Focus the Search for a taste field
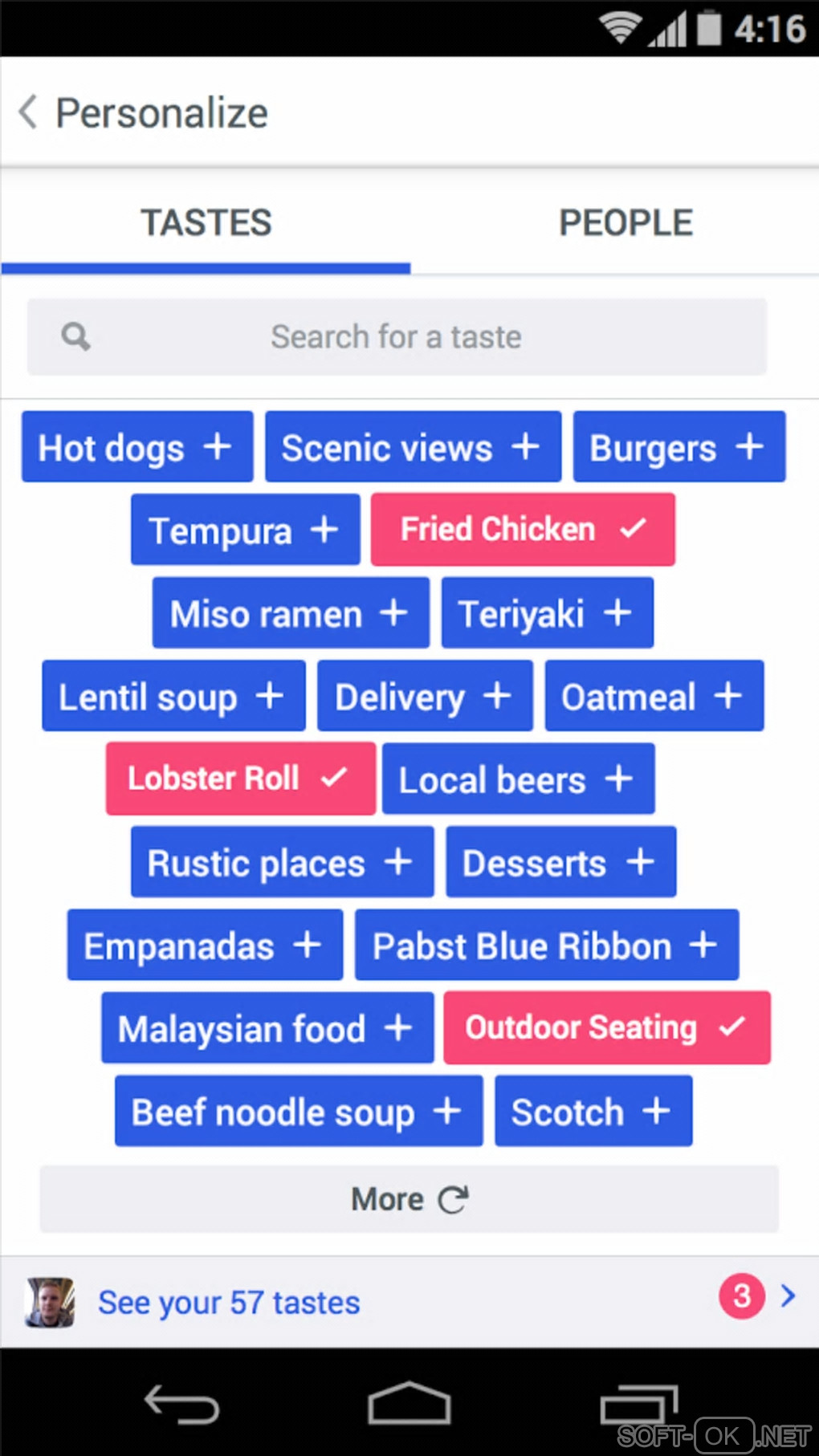 397,336
